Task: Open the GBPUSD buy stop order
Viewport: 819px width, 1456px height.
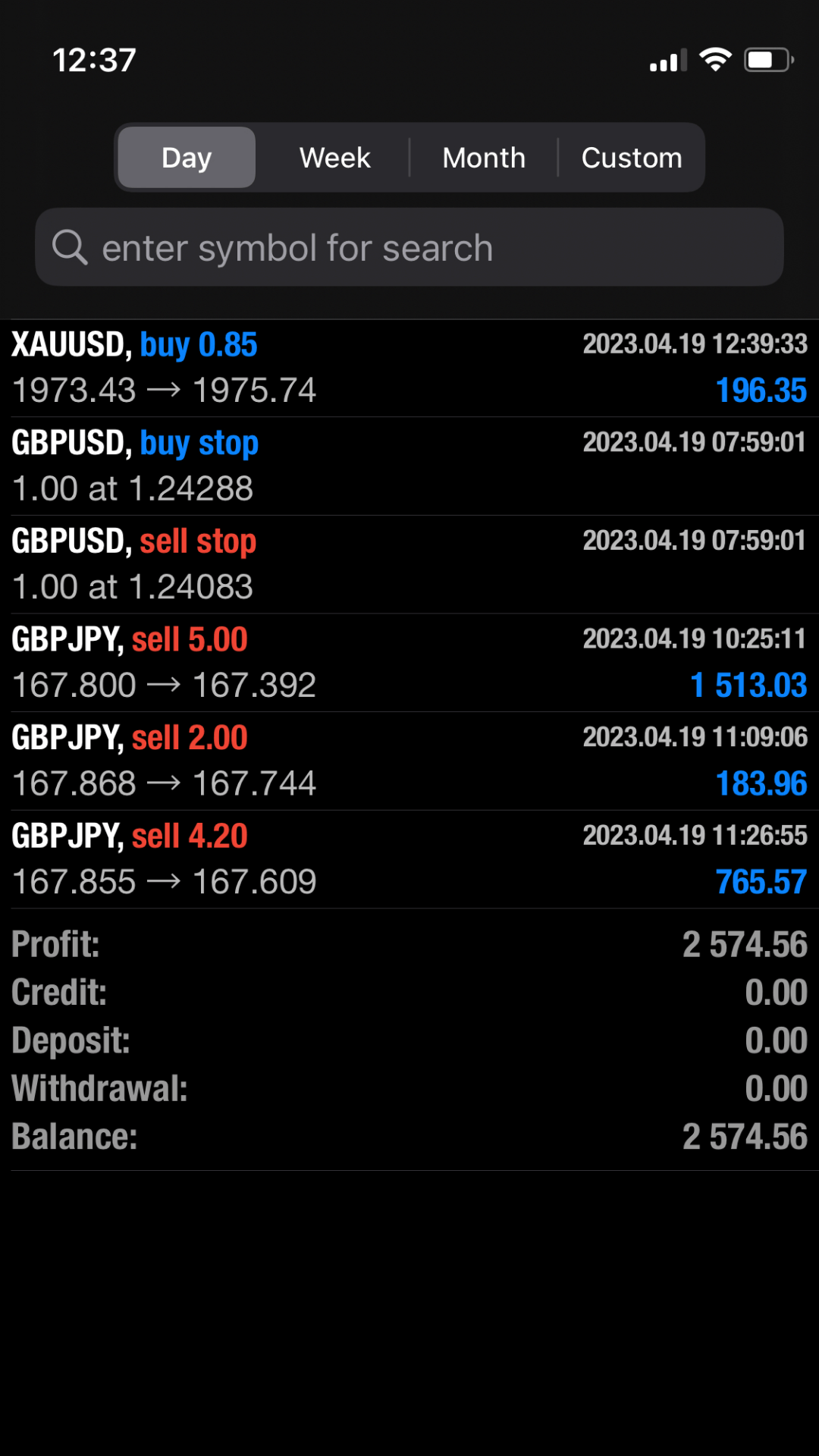Action: 409,466
